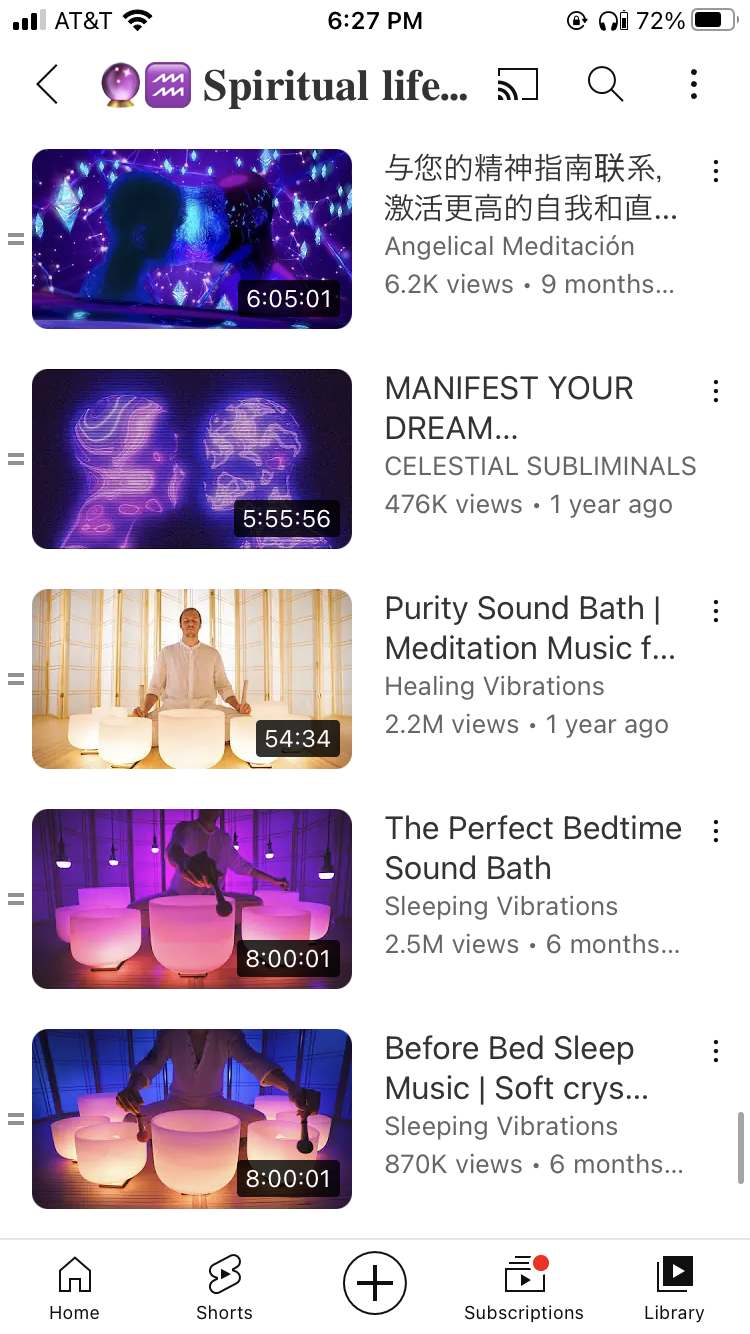Play Purity Sound Bath video
Viewport: 750px width, 1334px height.
[192, 679]
